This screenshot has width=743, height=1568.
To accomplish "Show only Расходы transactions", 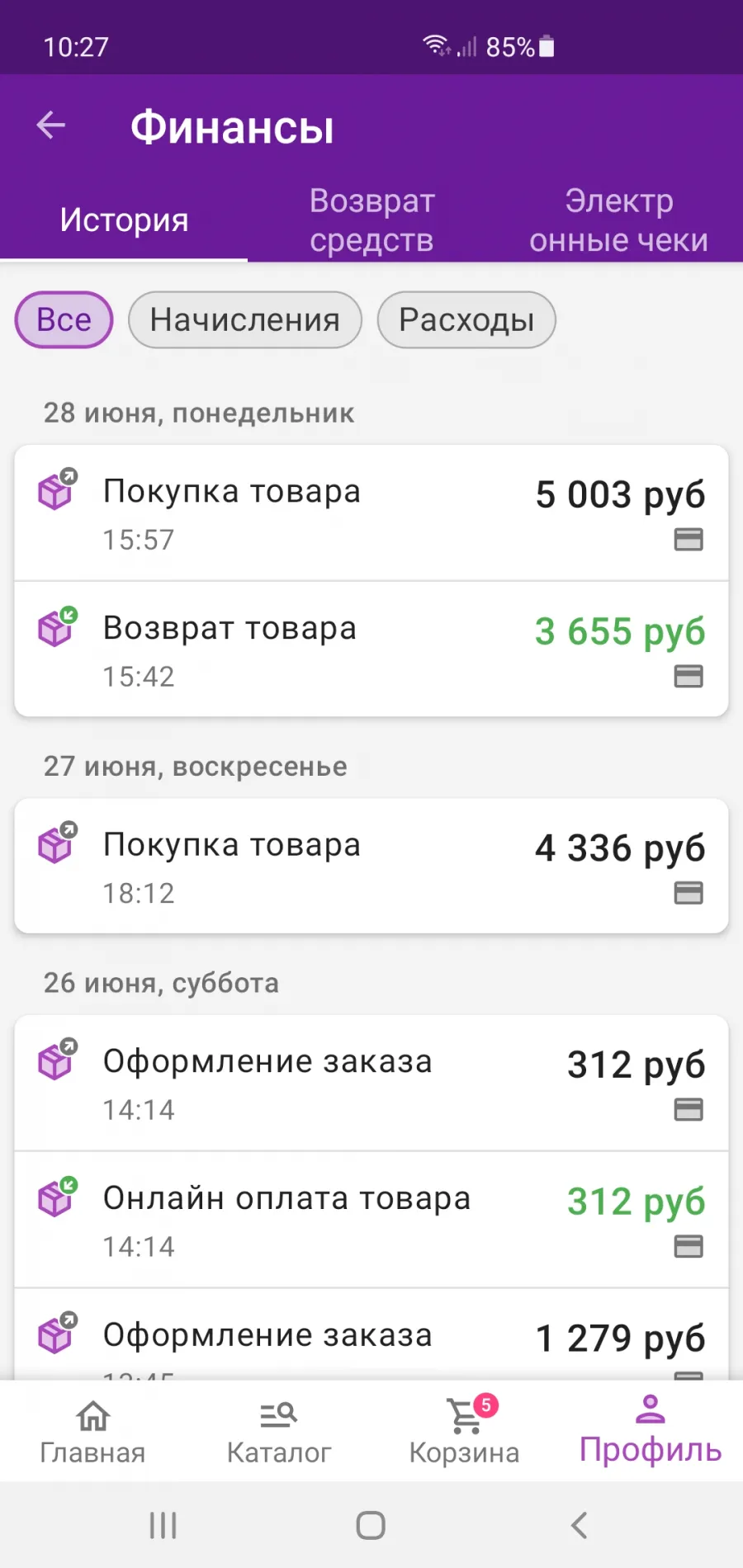I will tap(466, 319).
